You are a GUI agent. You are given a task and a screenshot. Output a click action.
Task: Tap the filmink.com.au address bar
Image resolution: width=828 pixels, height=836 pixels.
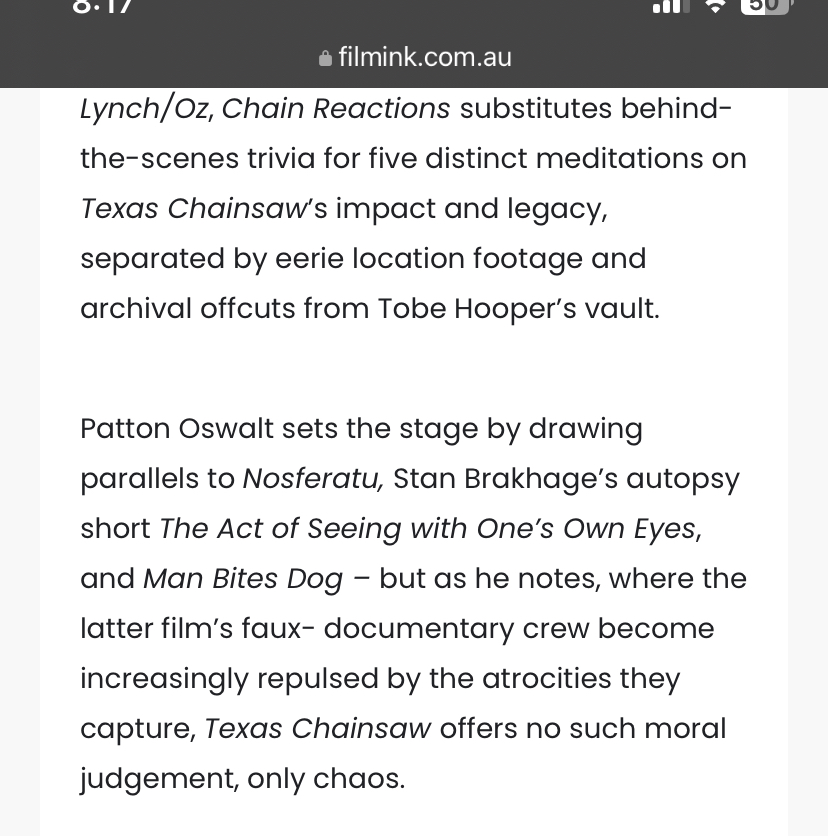tap(415, 57)
